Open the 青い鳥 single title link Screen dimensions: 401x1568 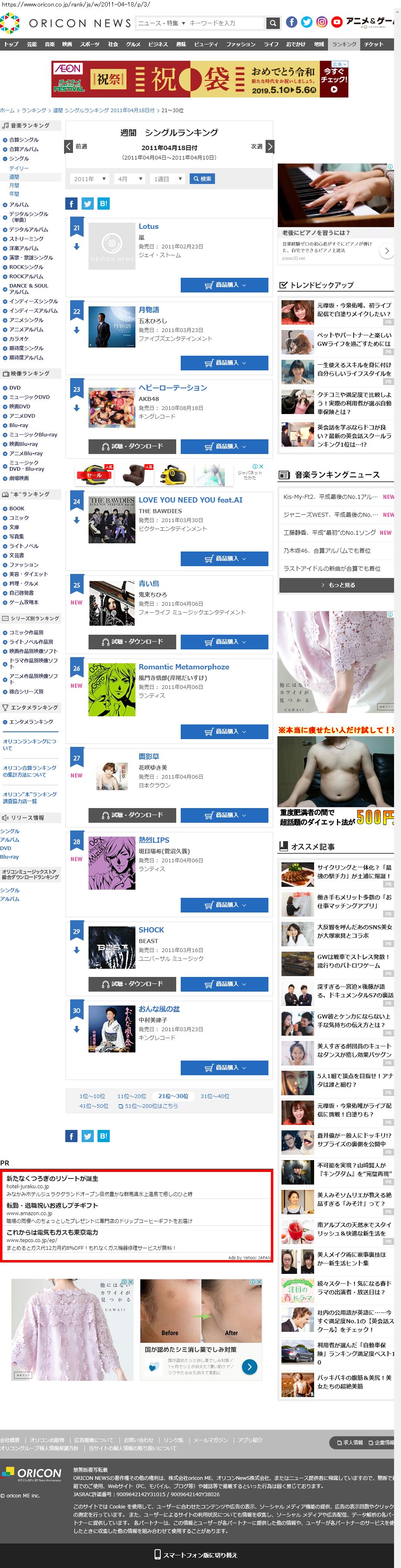point(149,583)
